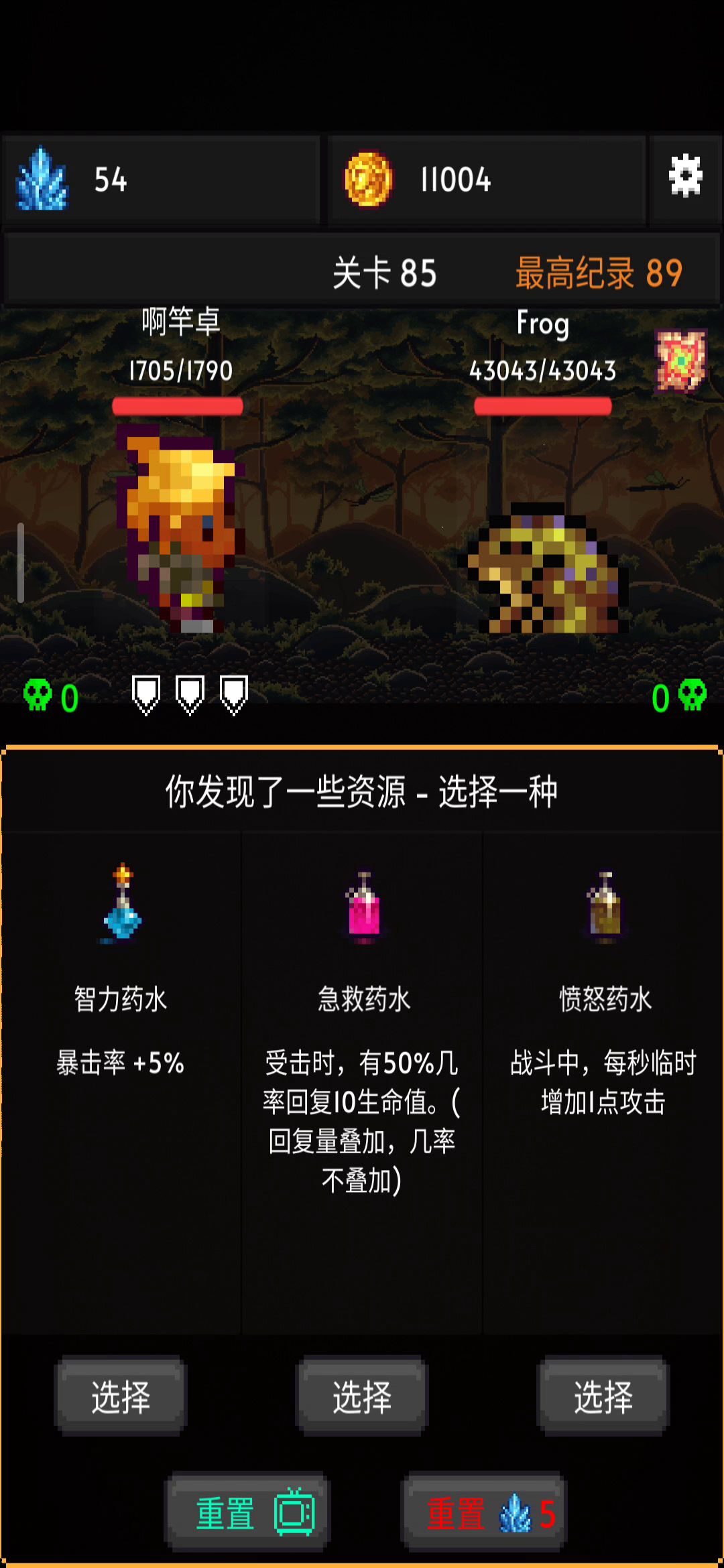Tap the Frog enemy's skill icon
Viewport: 724px width, 1568px height.
(680, 361)
